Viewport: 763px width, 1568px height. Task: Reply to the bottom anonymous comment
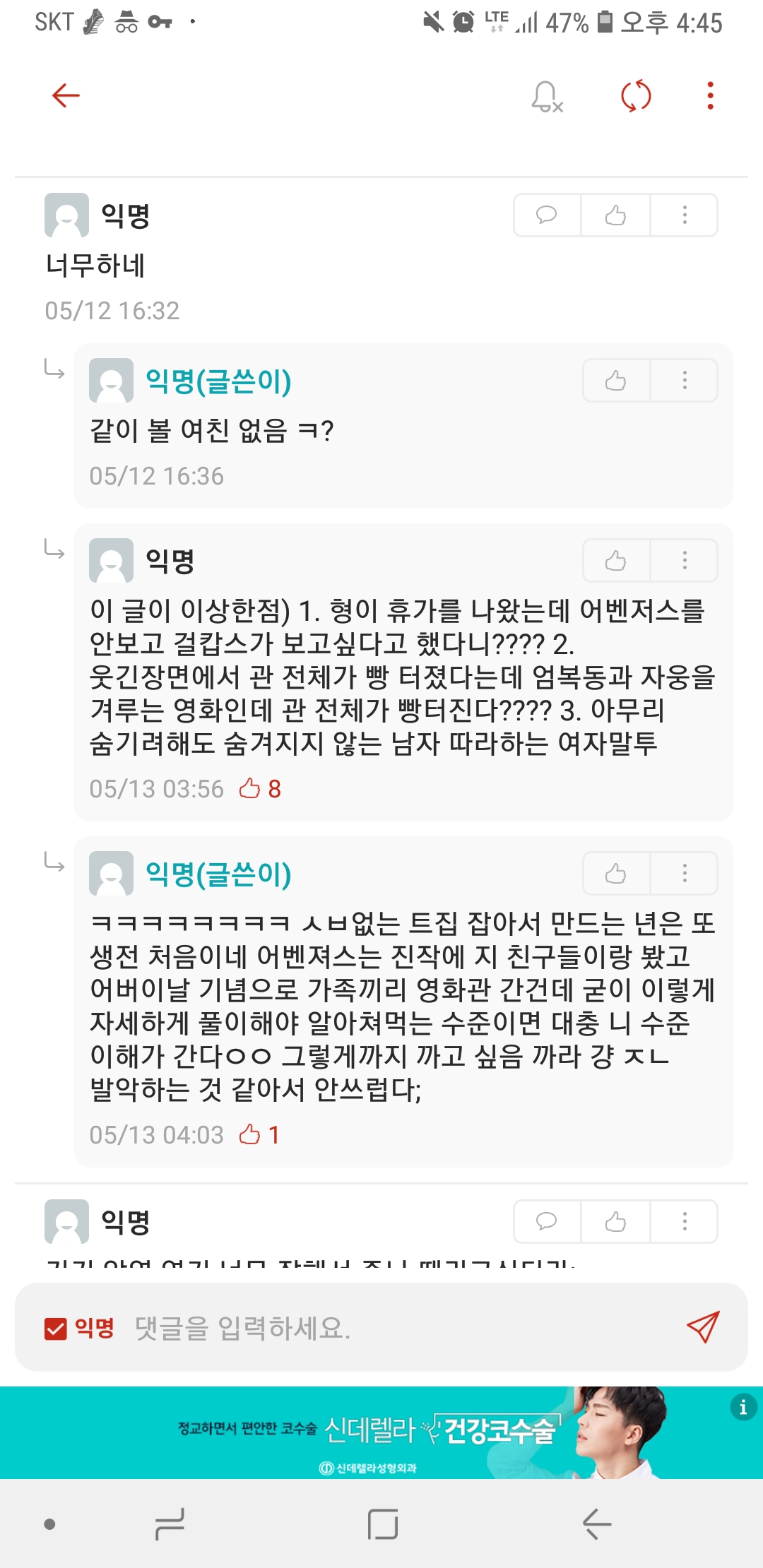[547, 1221]
